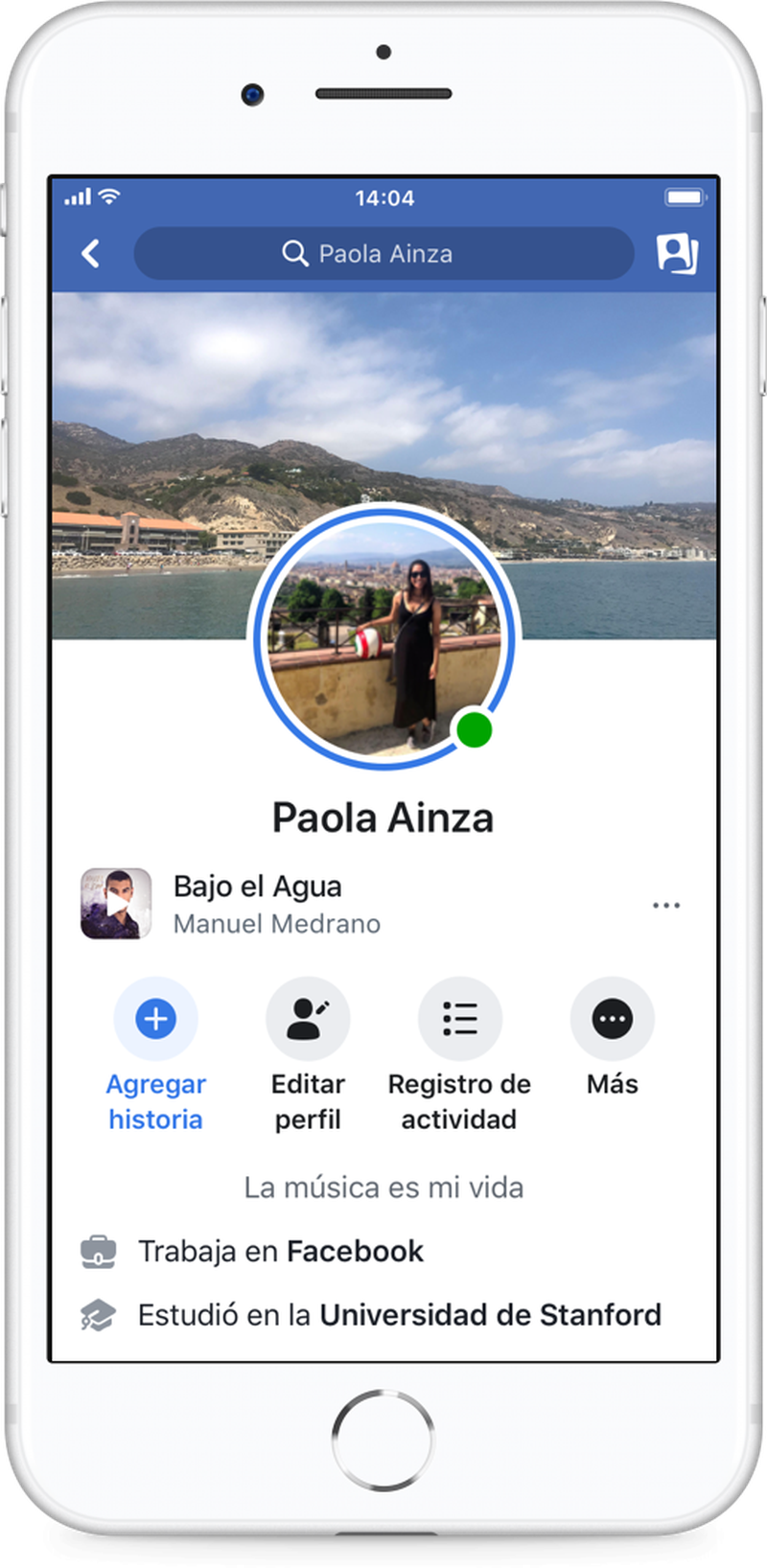Open options for the pinned song
Image resolution: width=767 pixels, height=1568 pixels.
coord(665,905)
